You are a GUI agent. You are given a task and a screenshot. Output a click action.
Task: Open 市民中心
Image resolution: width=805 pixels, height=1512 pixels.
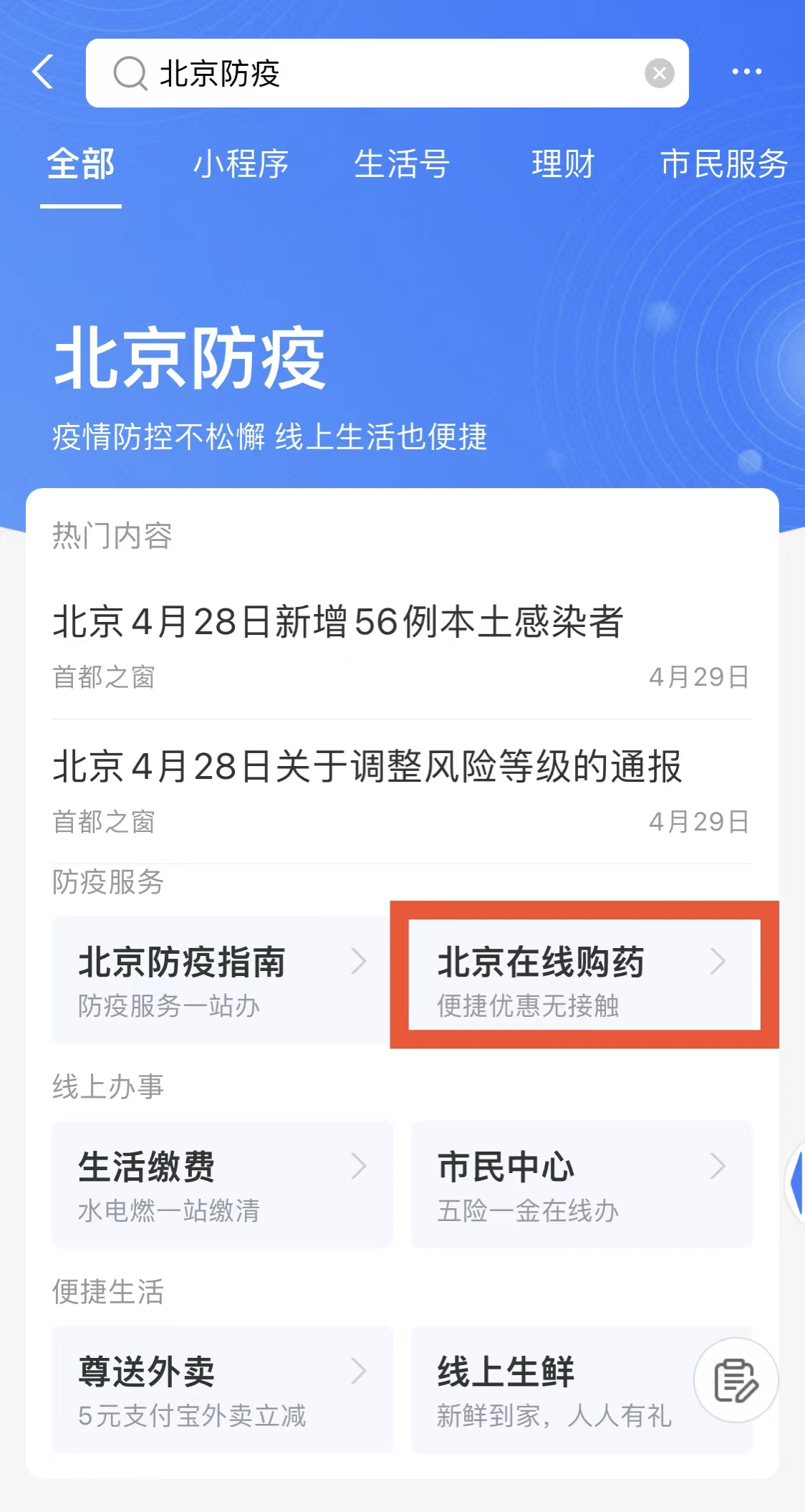point(582,1185)
